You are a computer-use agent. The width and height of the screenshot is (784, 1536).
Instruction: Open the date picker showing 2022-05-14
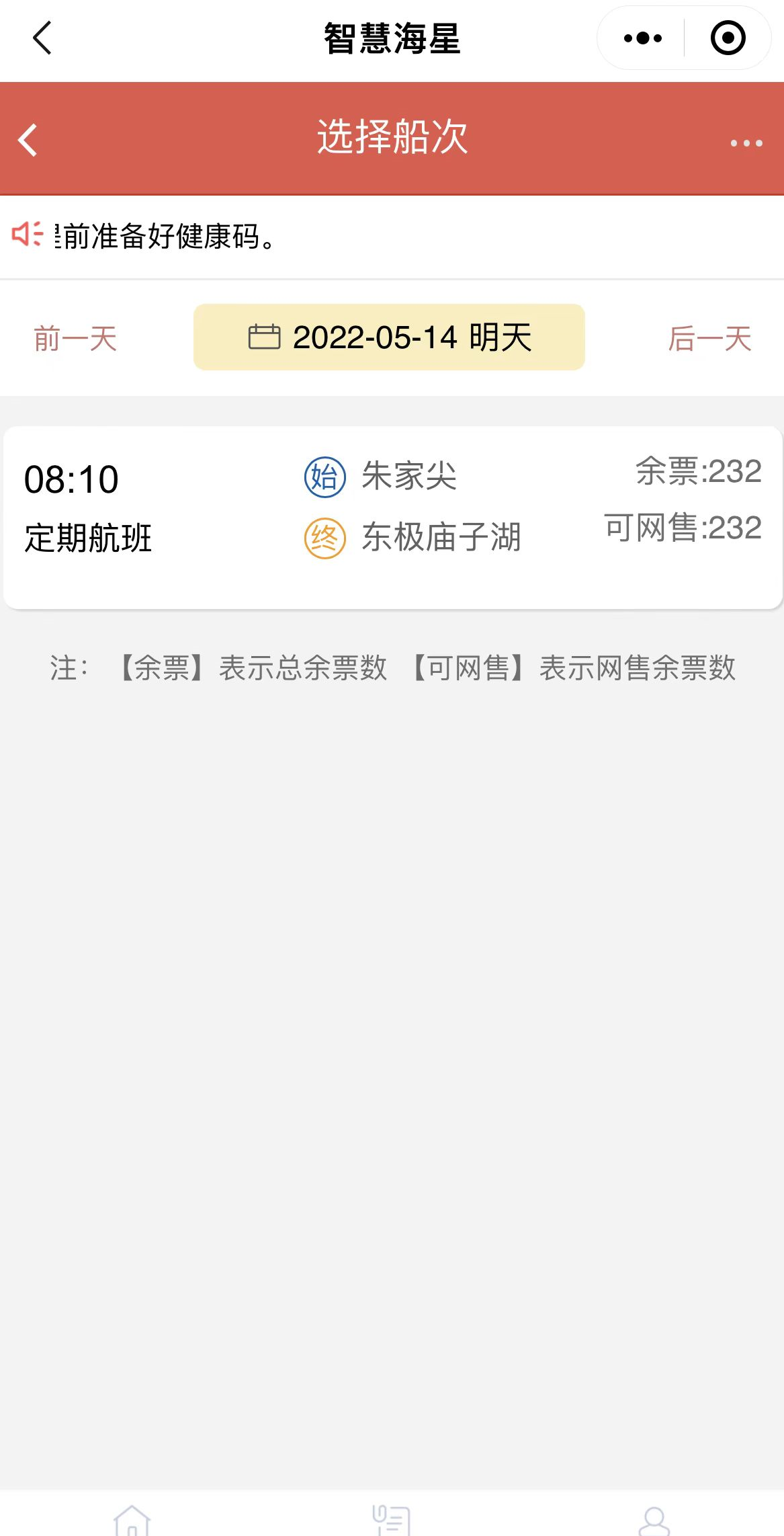click(389, 337)
